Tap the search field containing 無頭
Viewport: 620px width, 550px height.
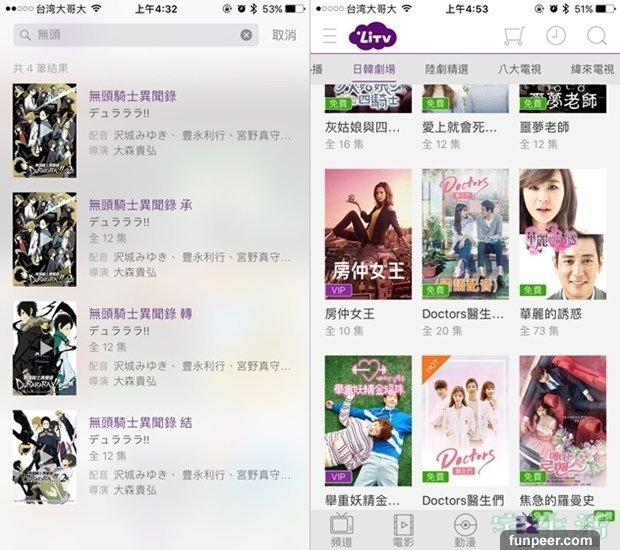coord(130,35)
